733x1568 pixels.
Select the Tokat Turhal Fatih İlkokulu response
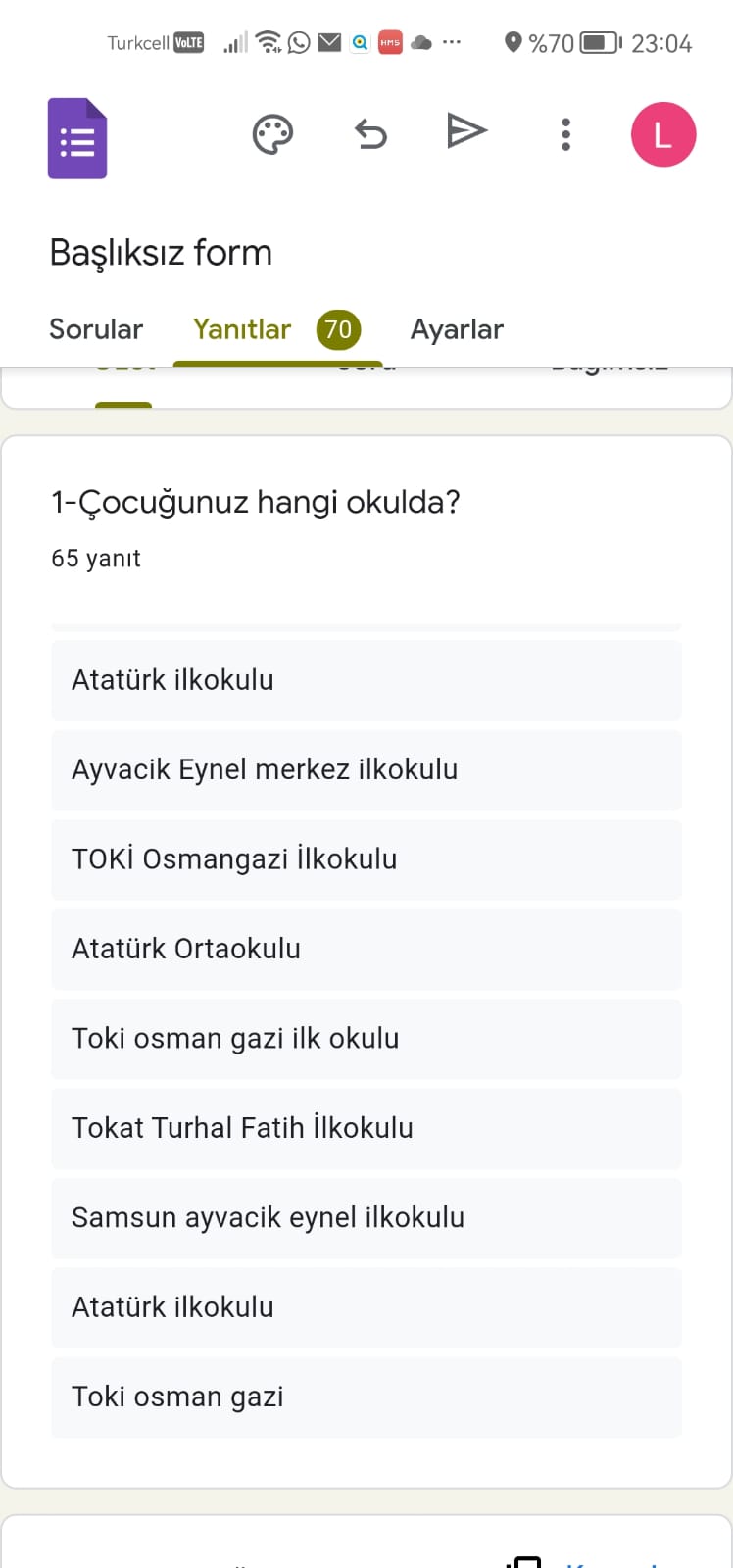366,1128
